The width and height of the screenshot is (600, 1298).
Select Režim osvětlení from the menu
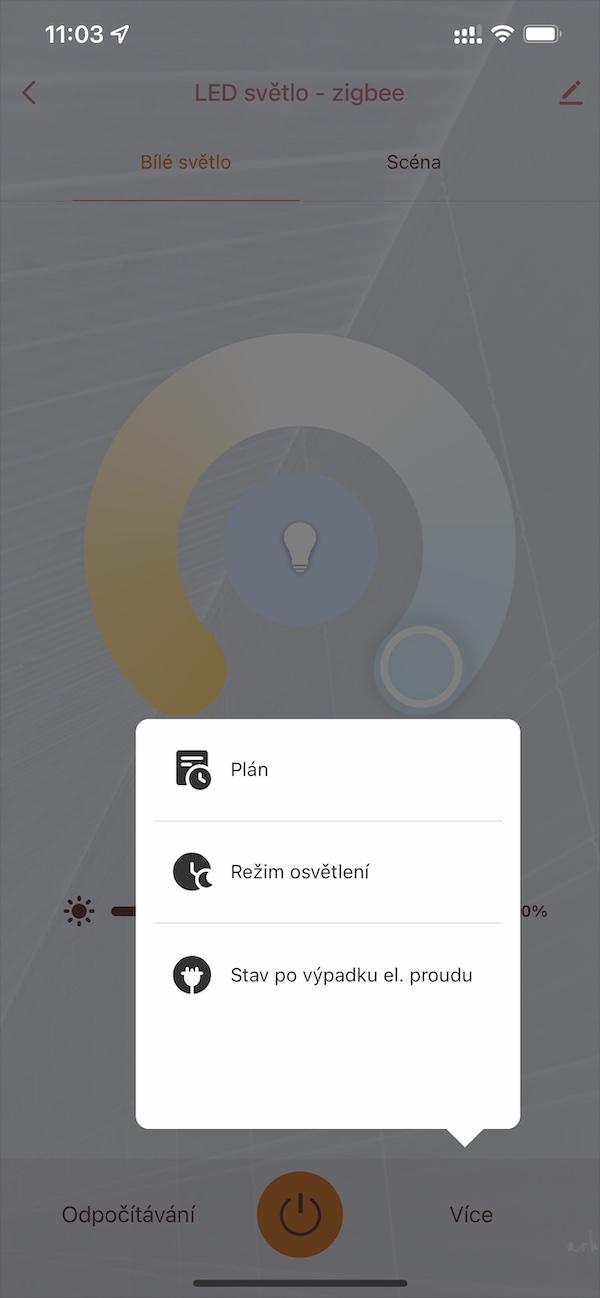[x=328, y=872]
